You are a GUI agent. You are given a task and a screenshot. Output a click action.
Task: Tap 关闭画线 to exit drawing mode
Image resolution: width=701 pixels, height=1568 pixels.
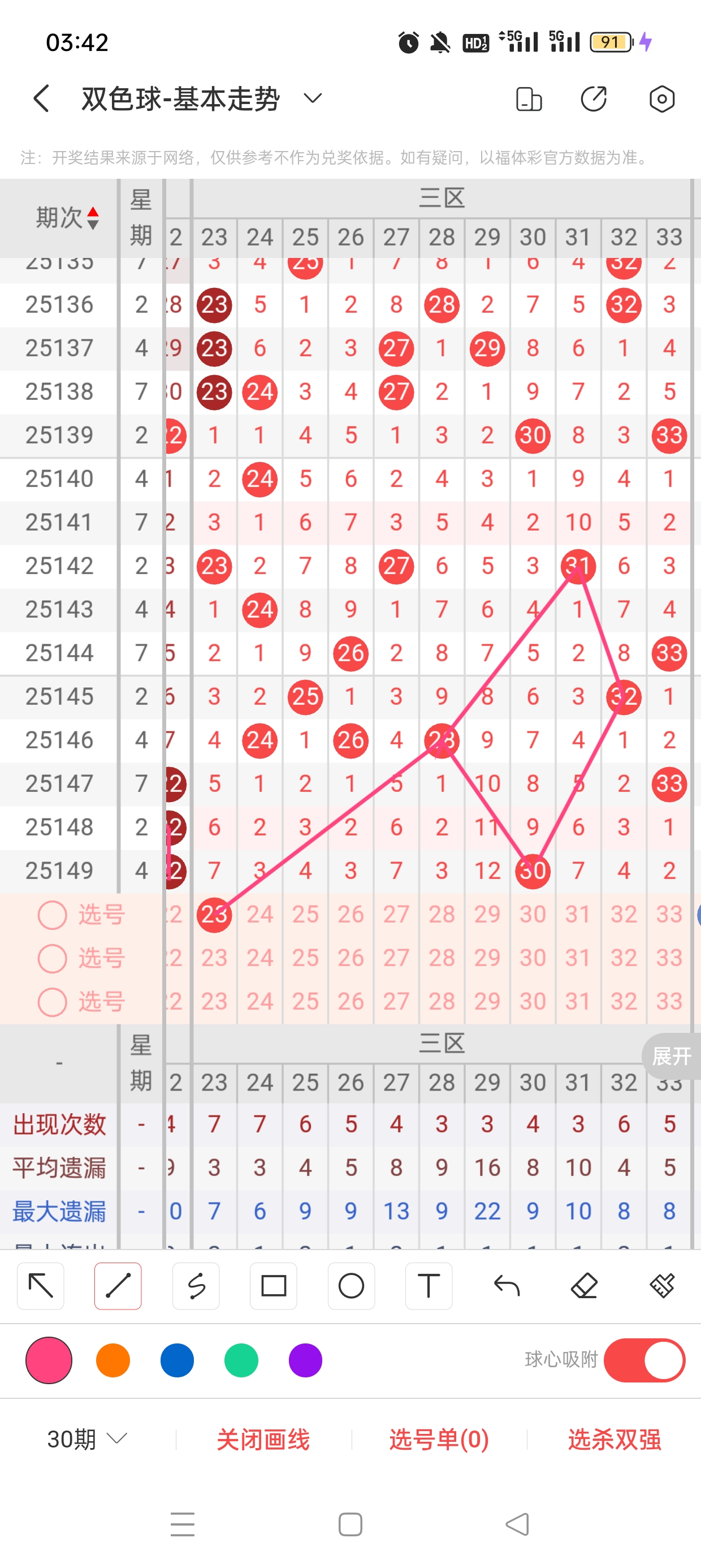263,1439
